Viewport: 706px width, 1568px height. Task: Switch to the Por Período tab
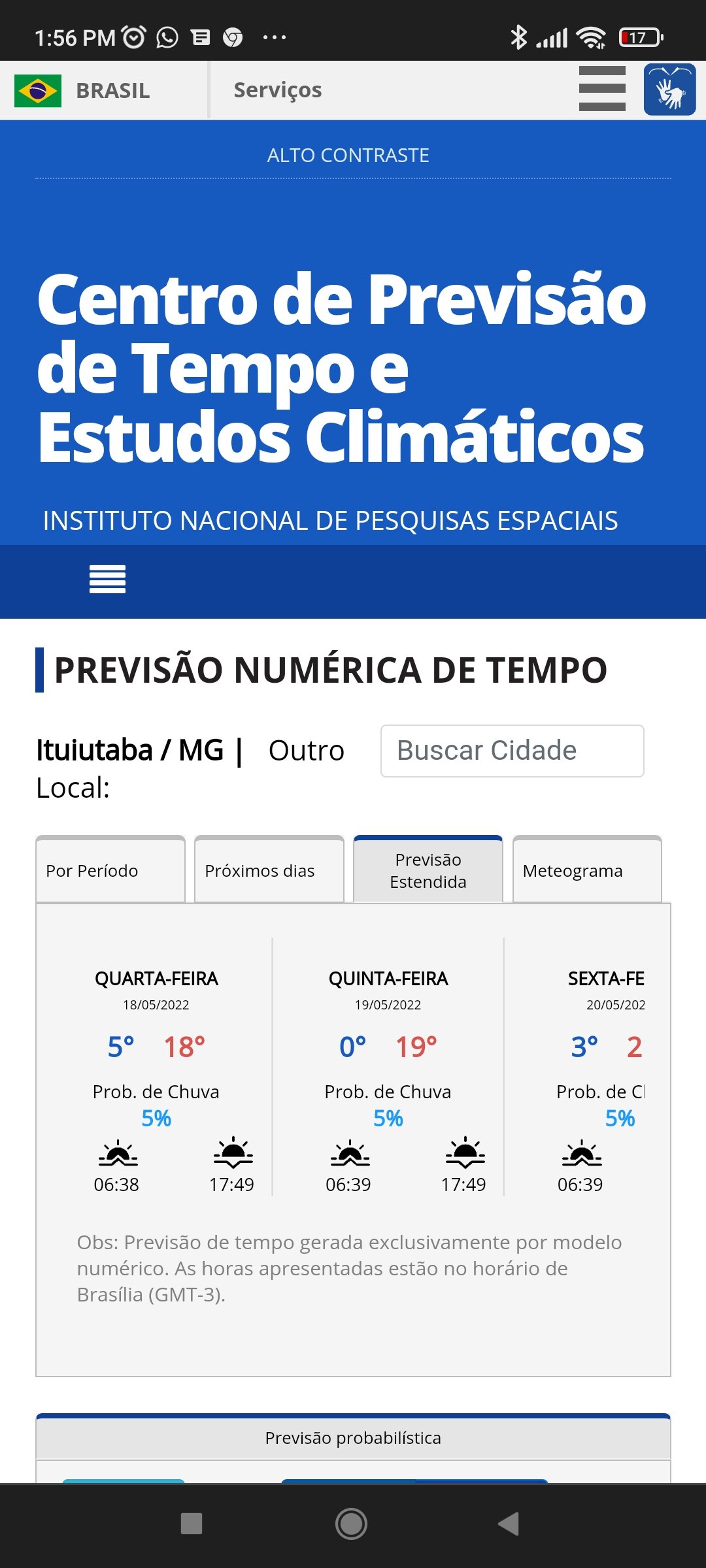[110, 870]
